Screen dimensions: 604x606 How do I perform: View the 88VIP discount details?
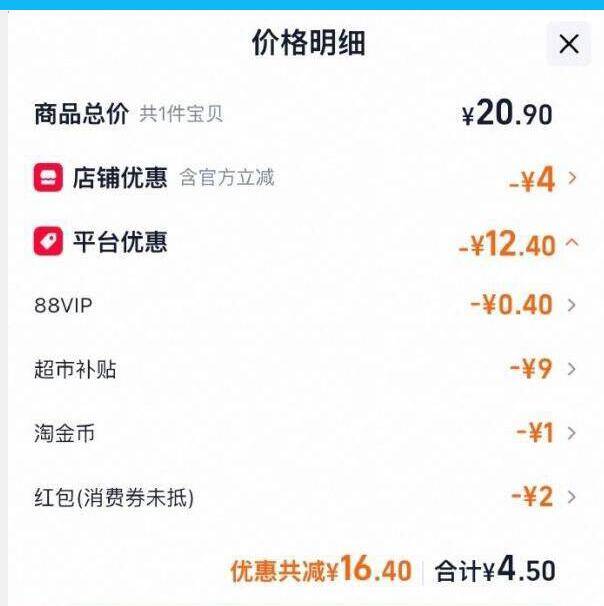pos(572,305)
